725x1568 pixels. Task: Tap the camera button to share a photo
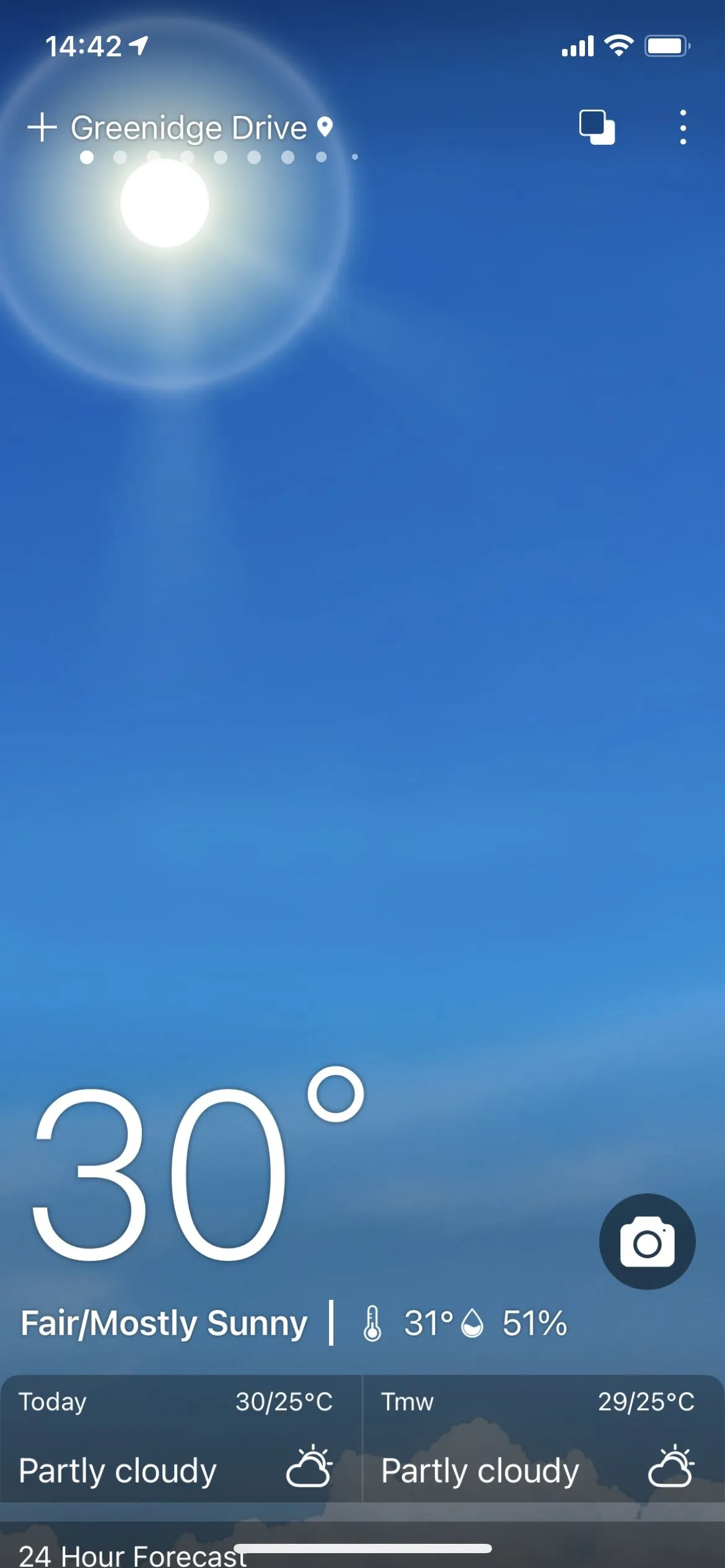coord(647,1241)
